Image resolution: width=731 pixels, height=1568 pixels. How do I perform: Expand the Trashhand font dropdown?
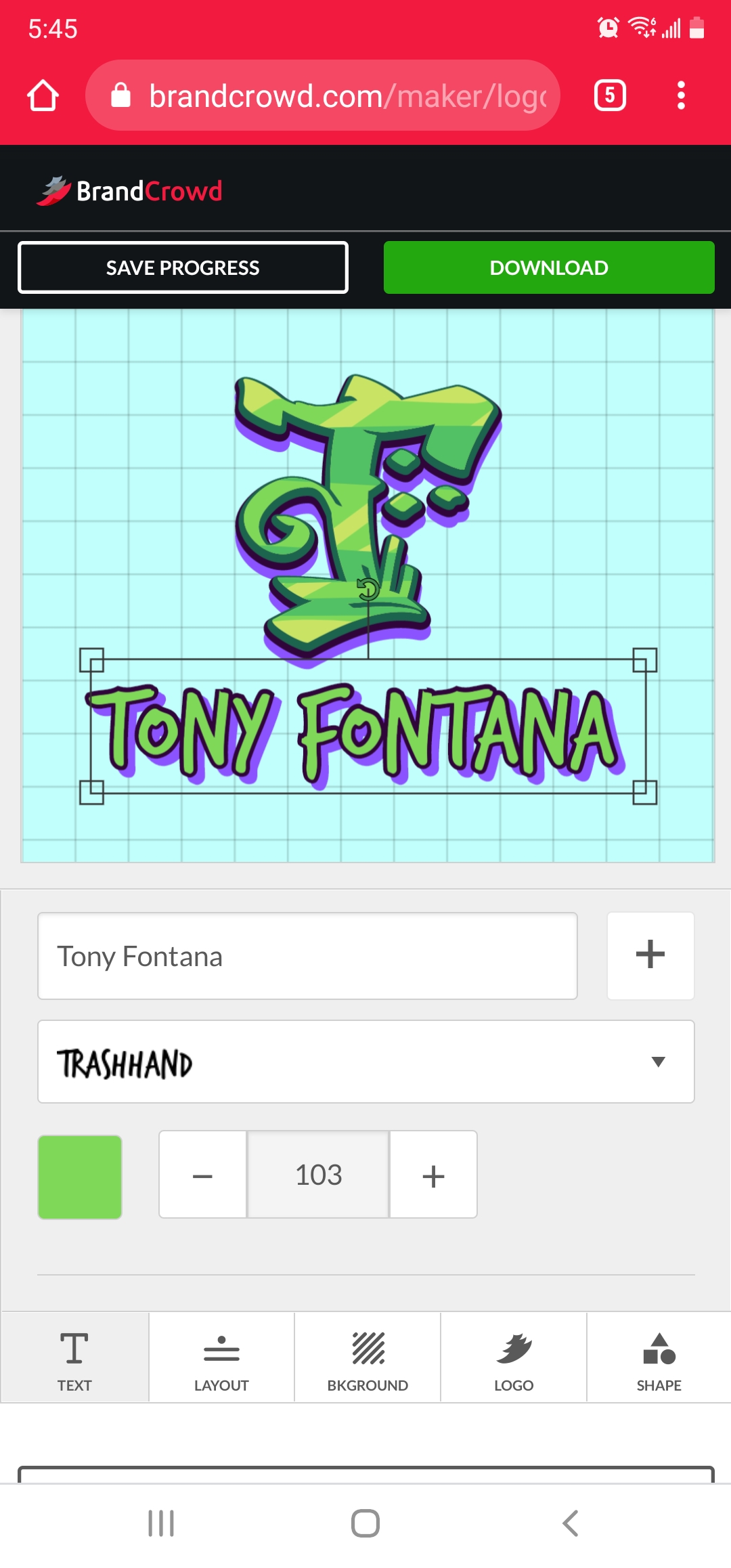pos(365,1062)
